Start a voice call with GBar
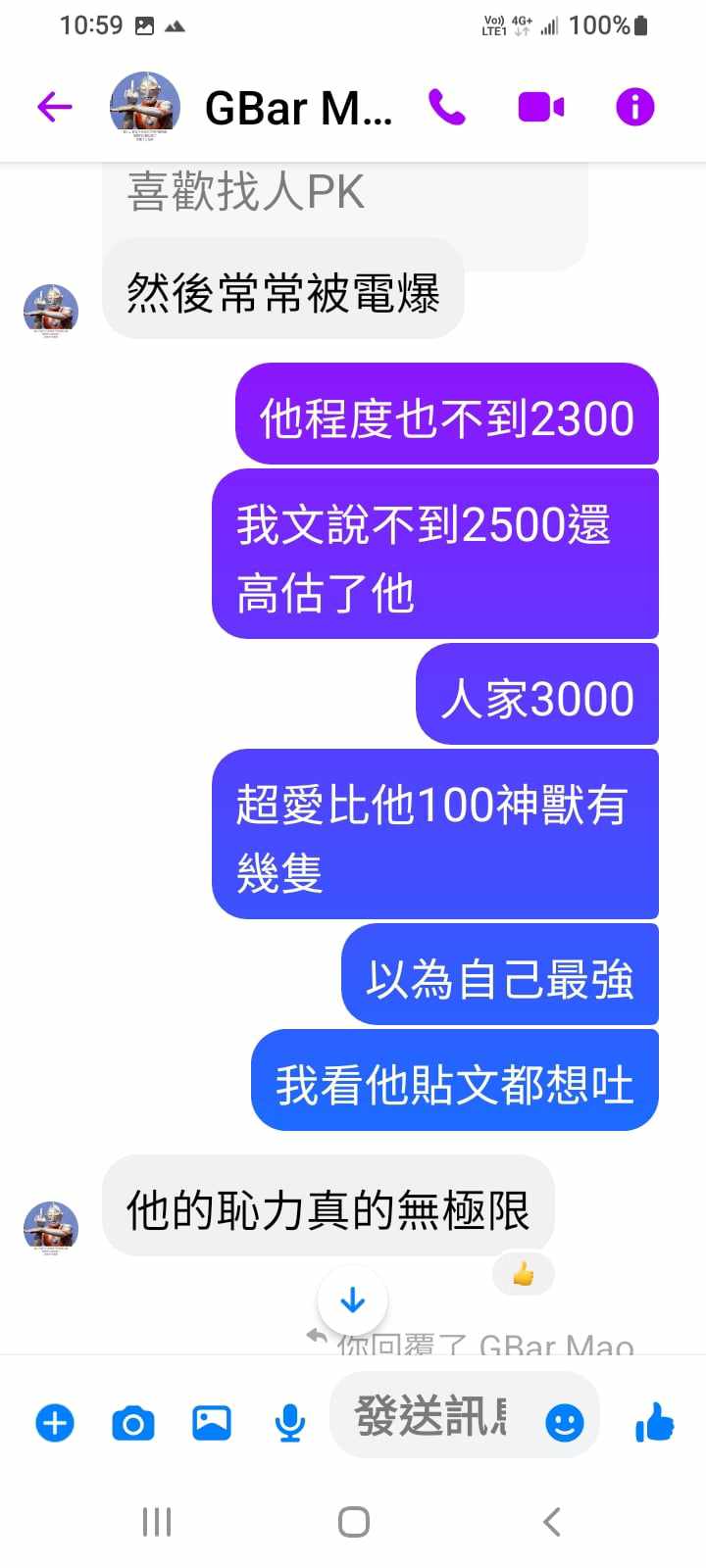This screenshot has width=706, height=1568. (447, 107)
